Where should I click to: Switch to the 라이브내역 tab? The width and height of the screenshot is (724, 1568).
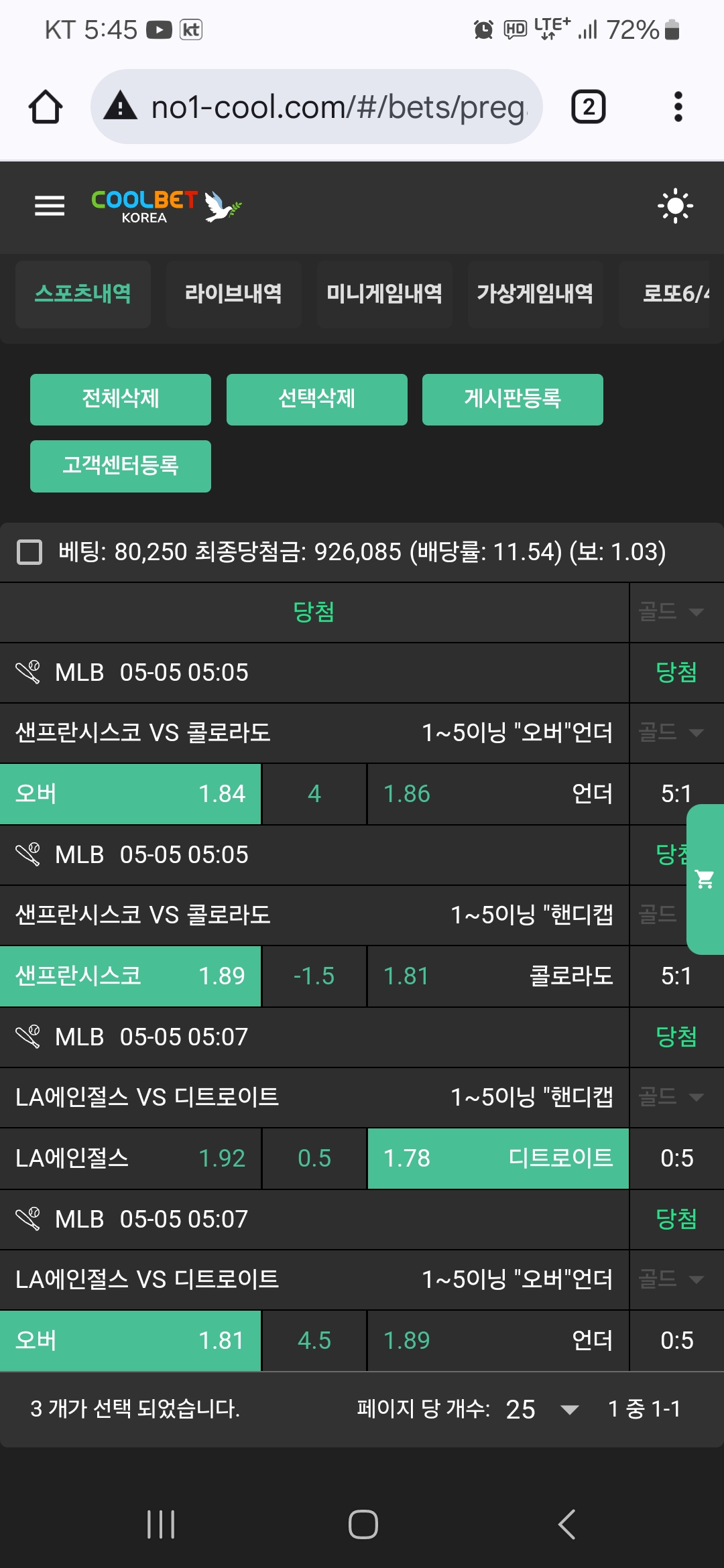[233, 294]
